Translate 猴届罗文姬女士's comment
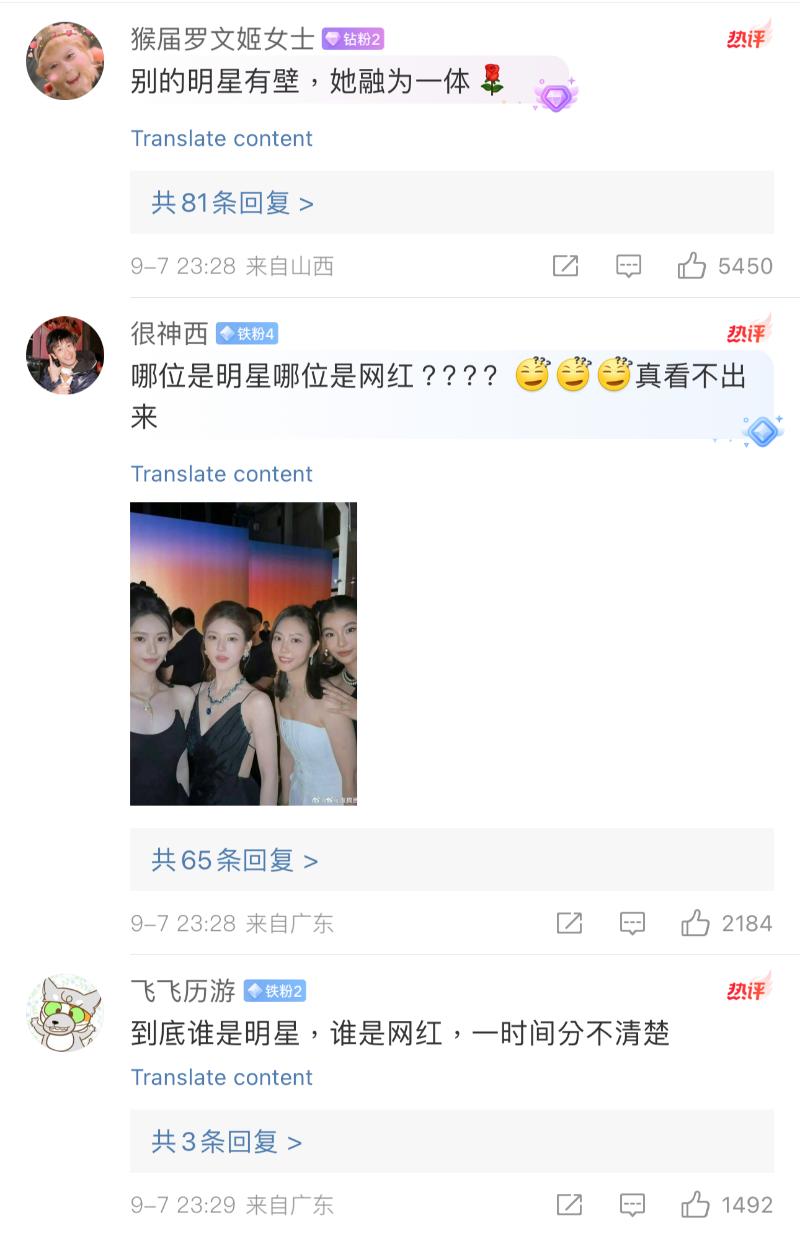 pyautogui.click(x=221, y=139)
